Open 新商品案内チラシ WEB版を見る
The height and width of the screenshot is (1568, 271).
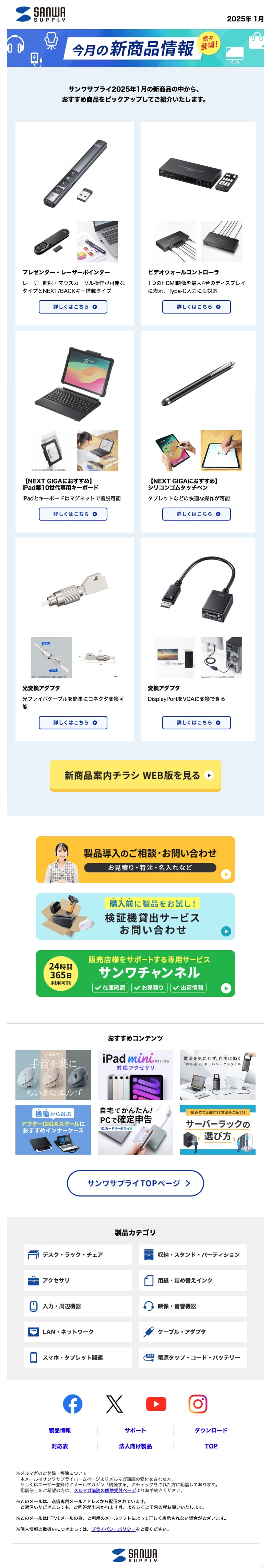click(x=135, y=775)
